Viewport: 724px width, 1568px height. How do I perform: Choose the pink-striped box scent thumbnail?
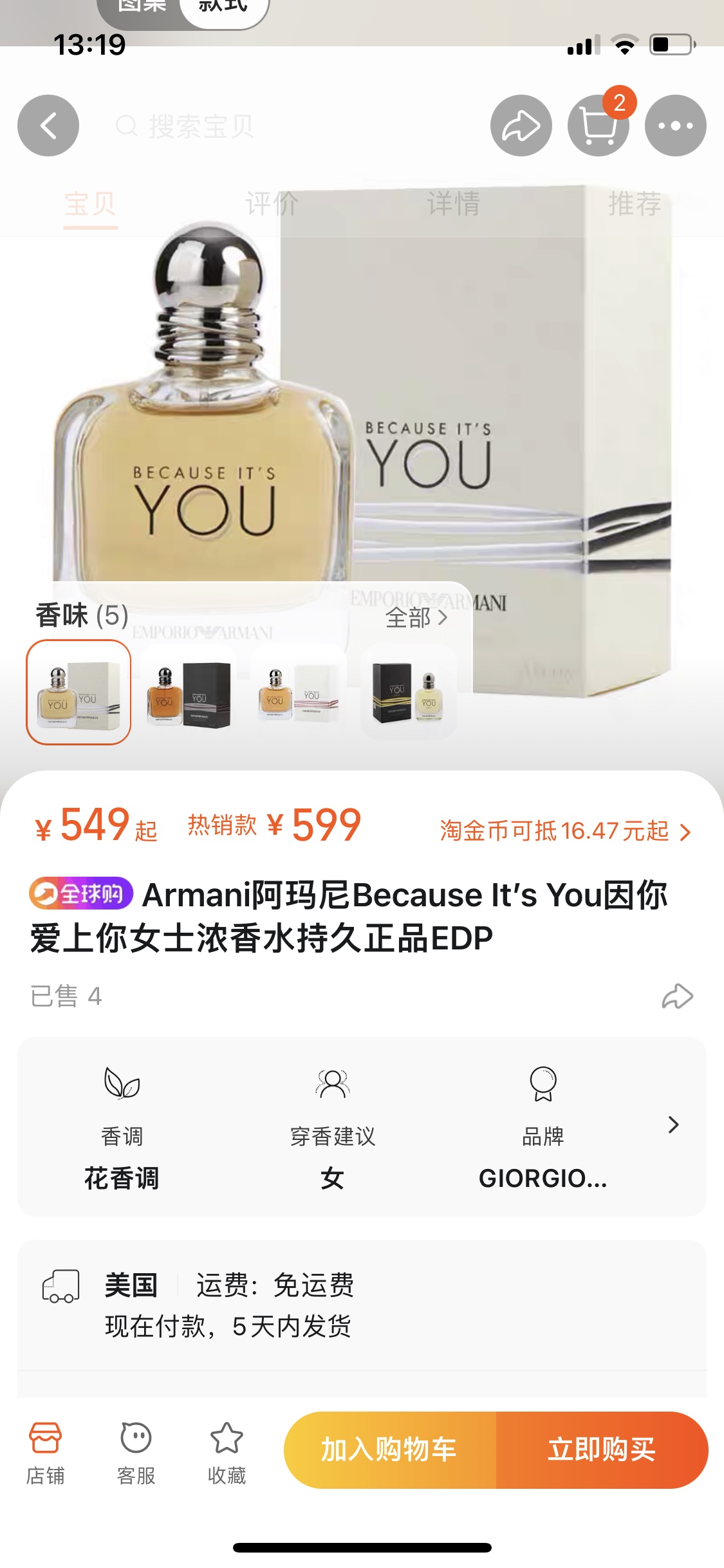point(299,693)
